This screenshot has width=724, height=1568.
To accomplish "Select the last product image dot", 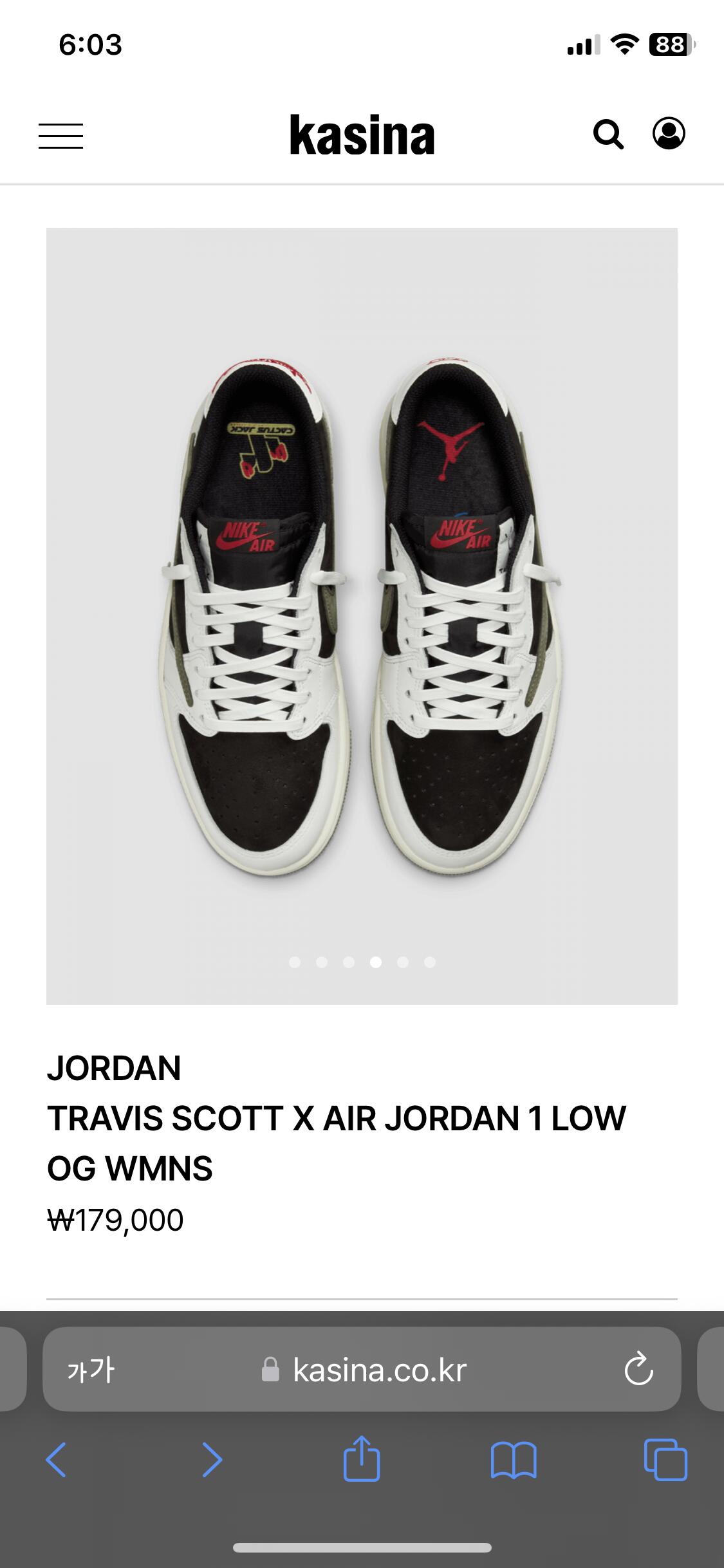I will [x=430, y=962].
